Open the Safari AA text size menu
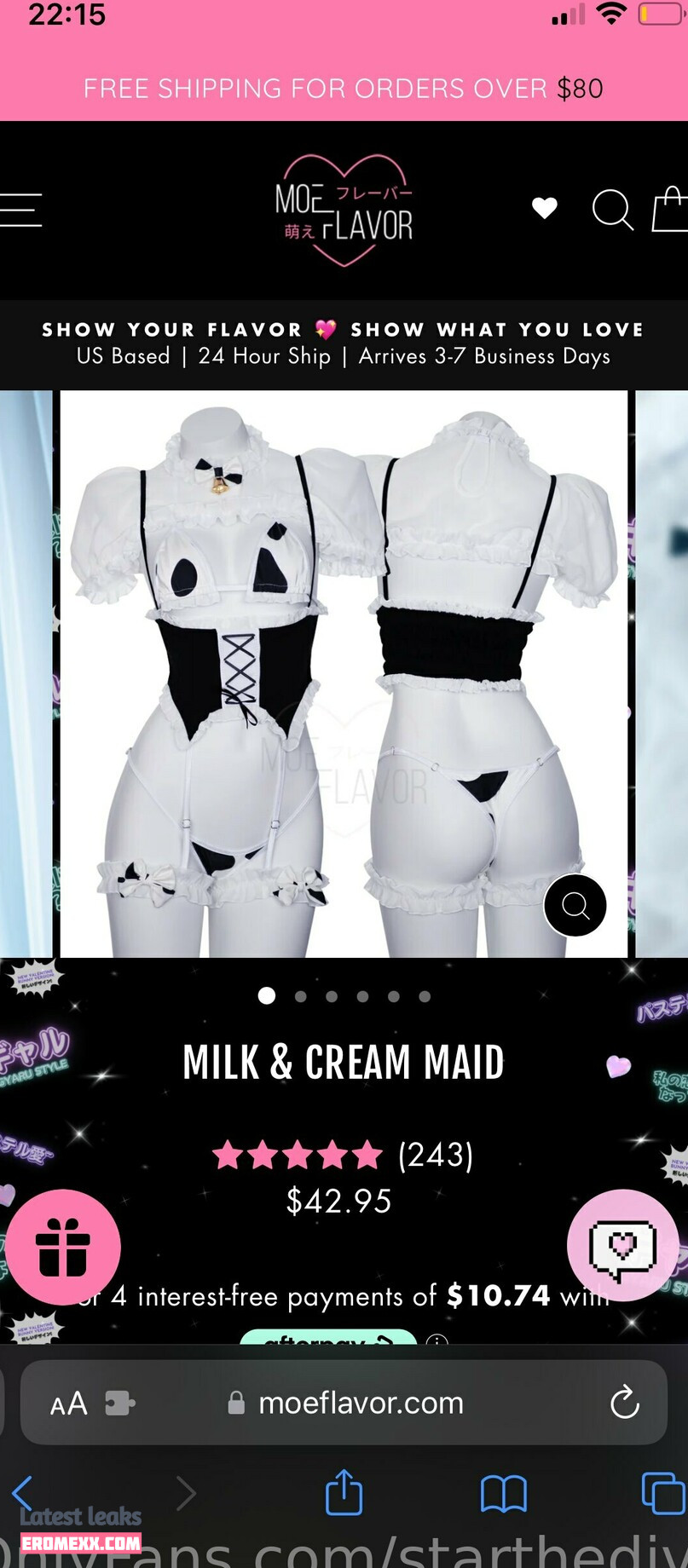688x1568 pixels. click(x=69, y=1404)
